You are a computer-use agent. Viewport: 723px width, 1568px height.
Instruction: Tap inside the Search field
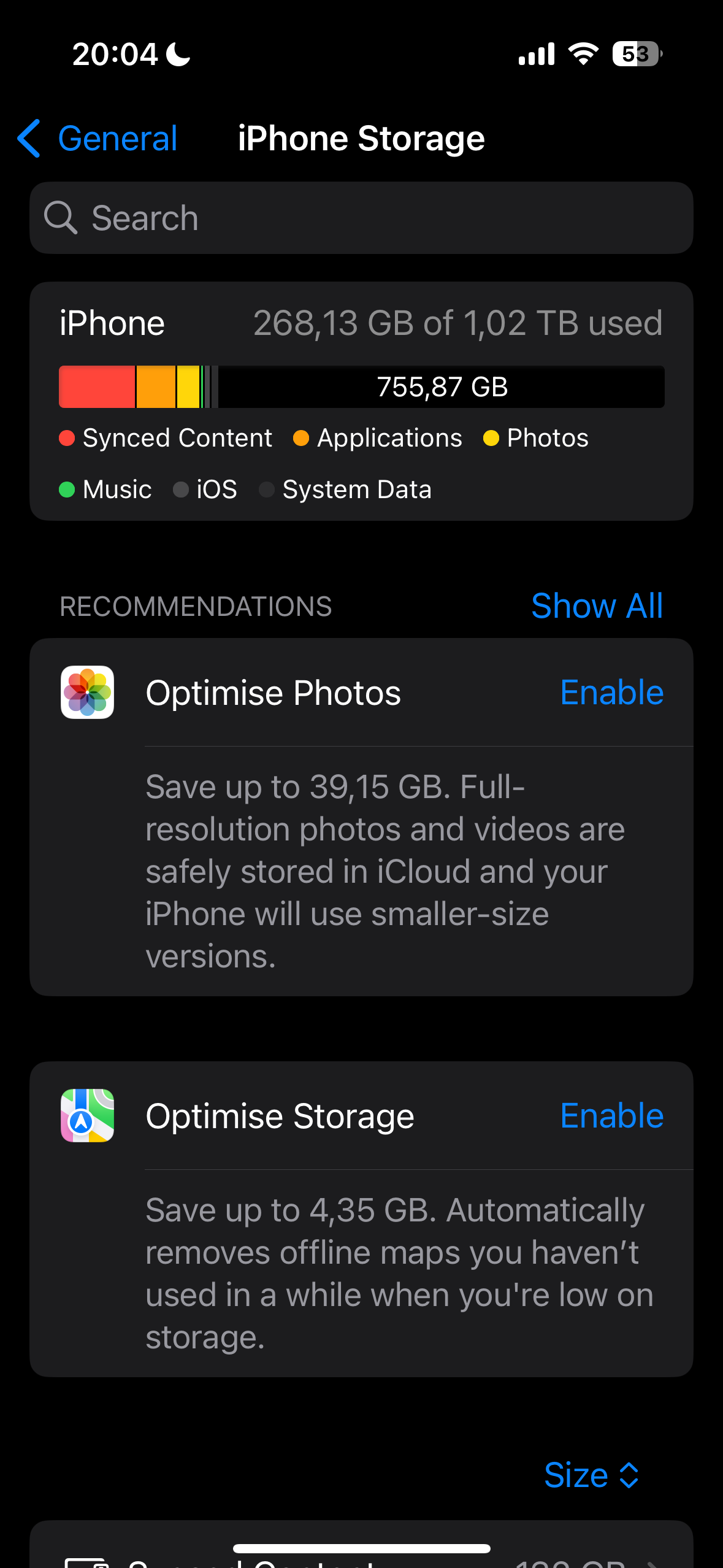coord(245,218)
